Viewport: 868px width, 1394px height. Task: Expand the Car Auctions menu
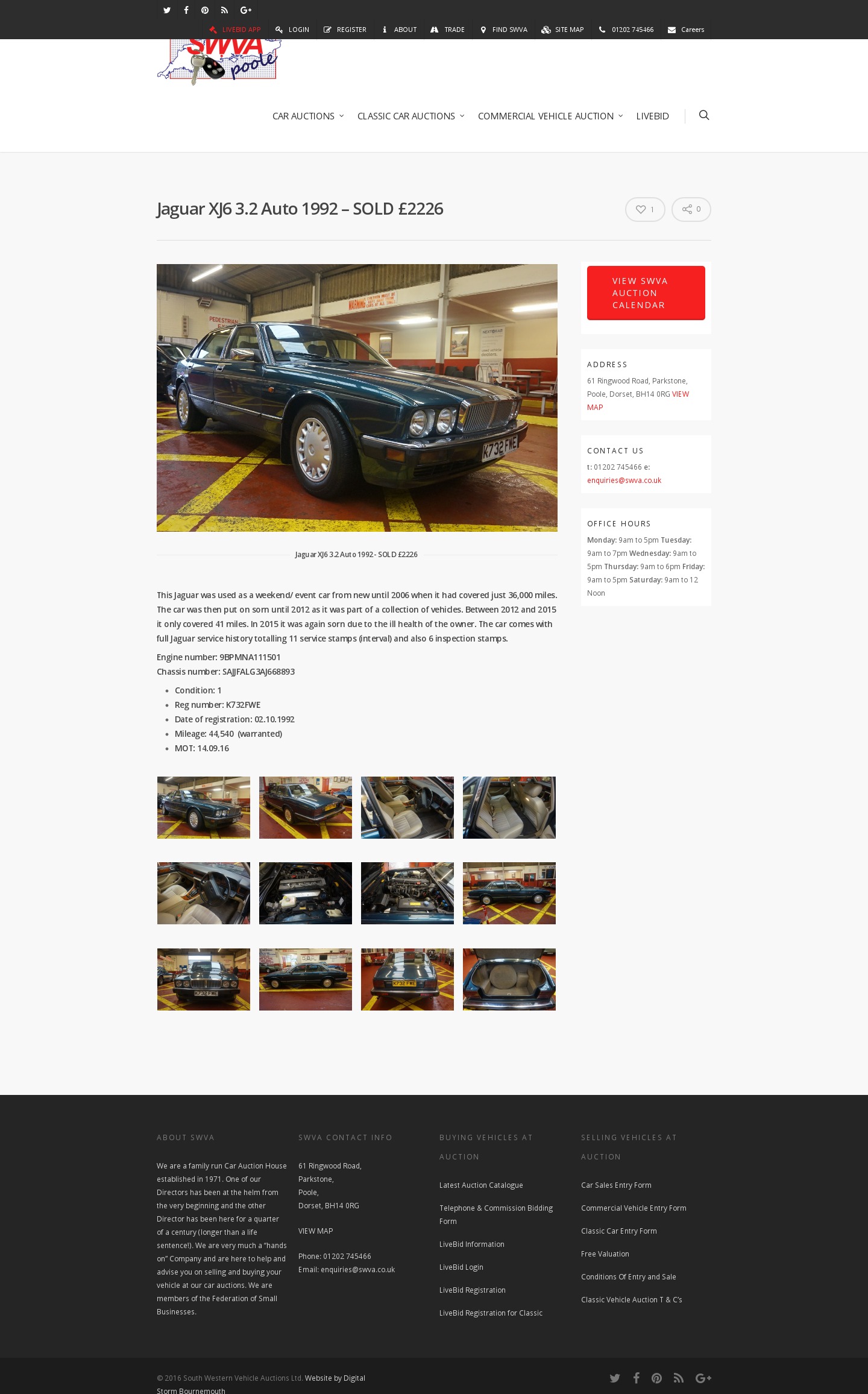click(x=307, y=116)
